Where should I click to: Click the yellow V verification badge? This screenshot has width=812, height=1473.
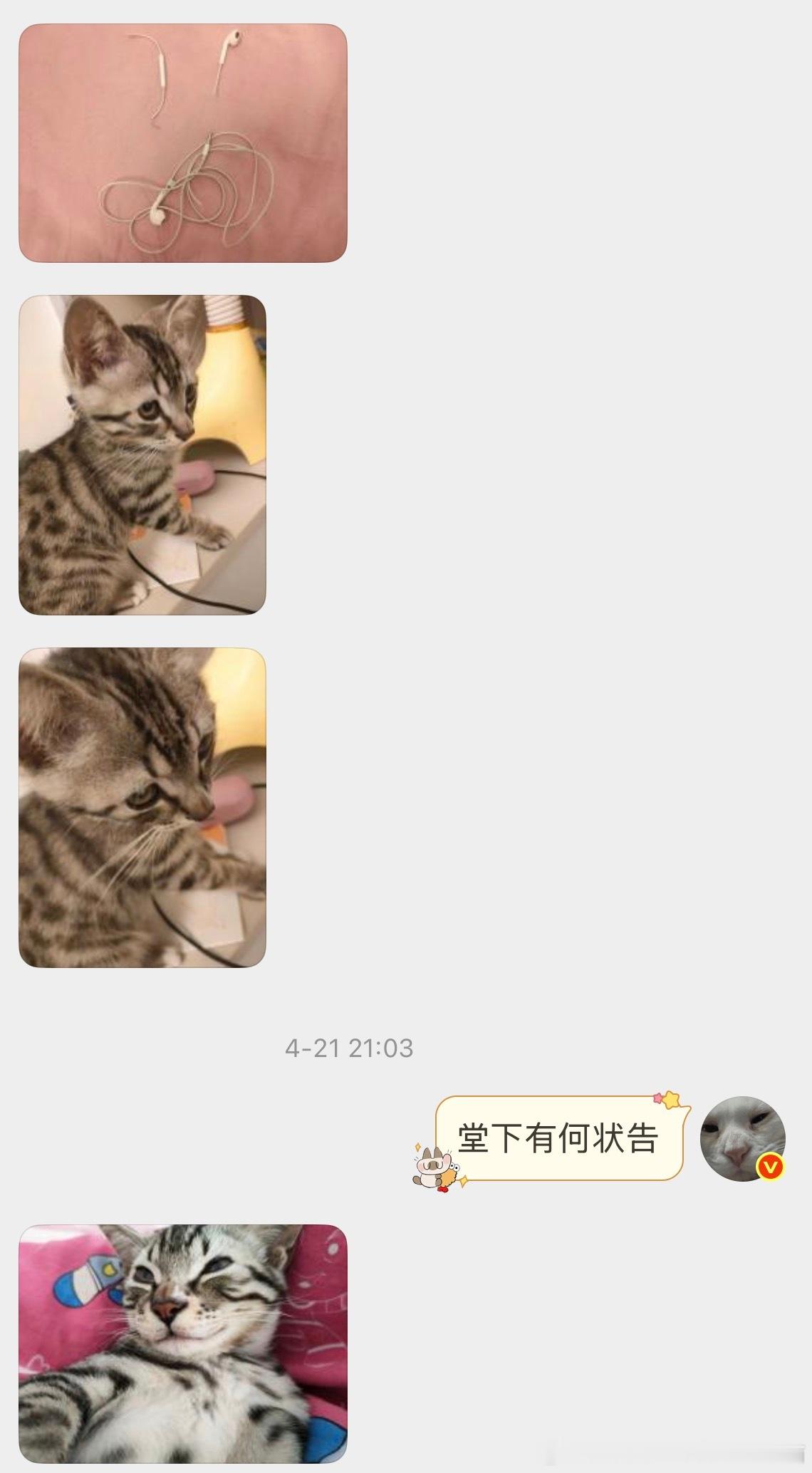[769, 1165]
